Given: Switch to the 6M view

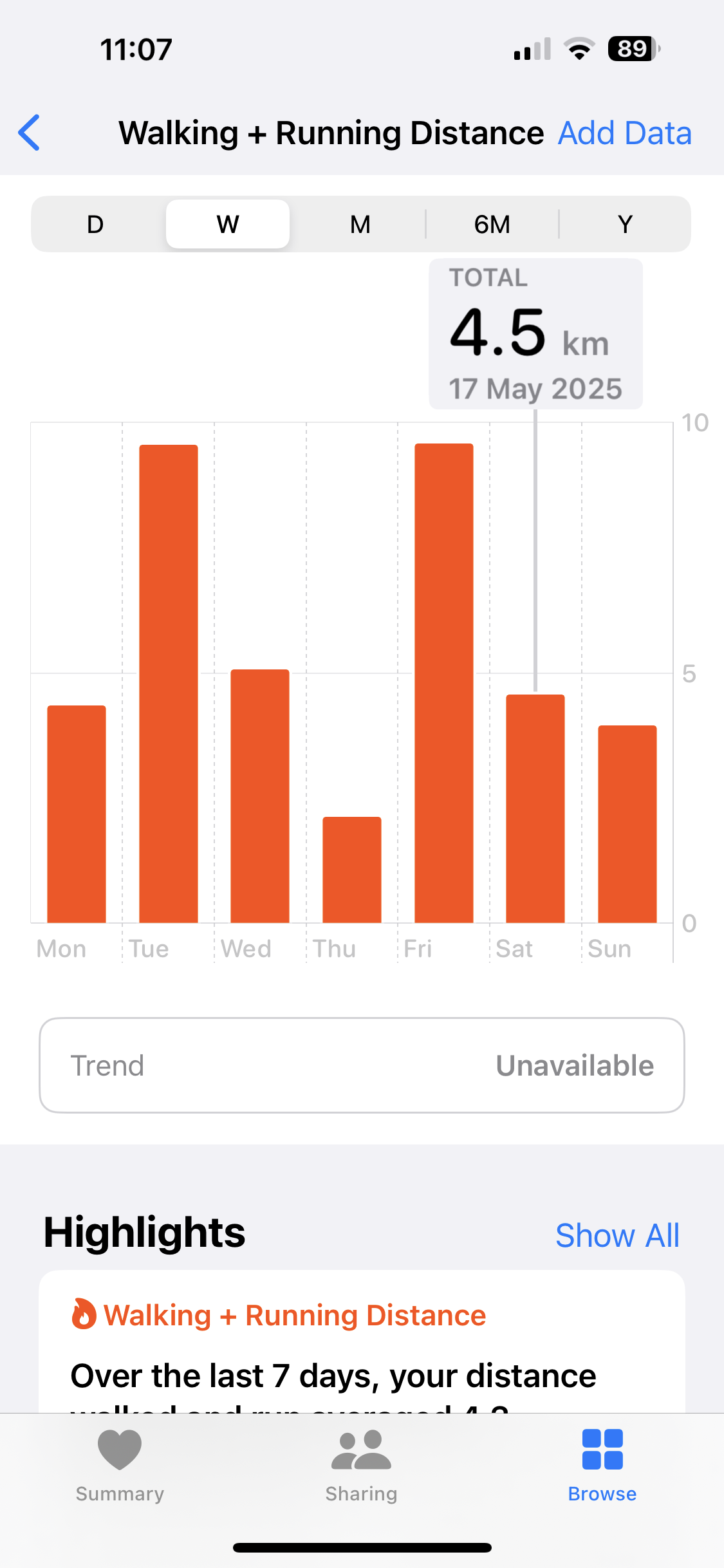Looking at the screenshot, I should (x=492, y=225).
